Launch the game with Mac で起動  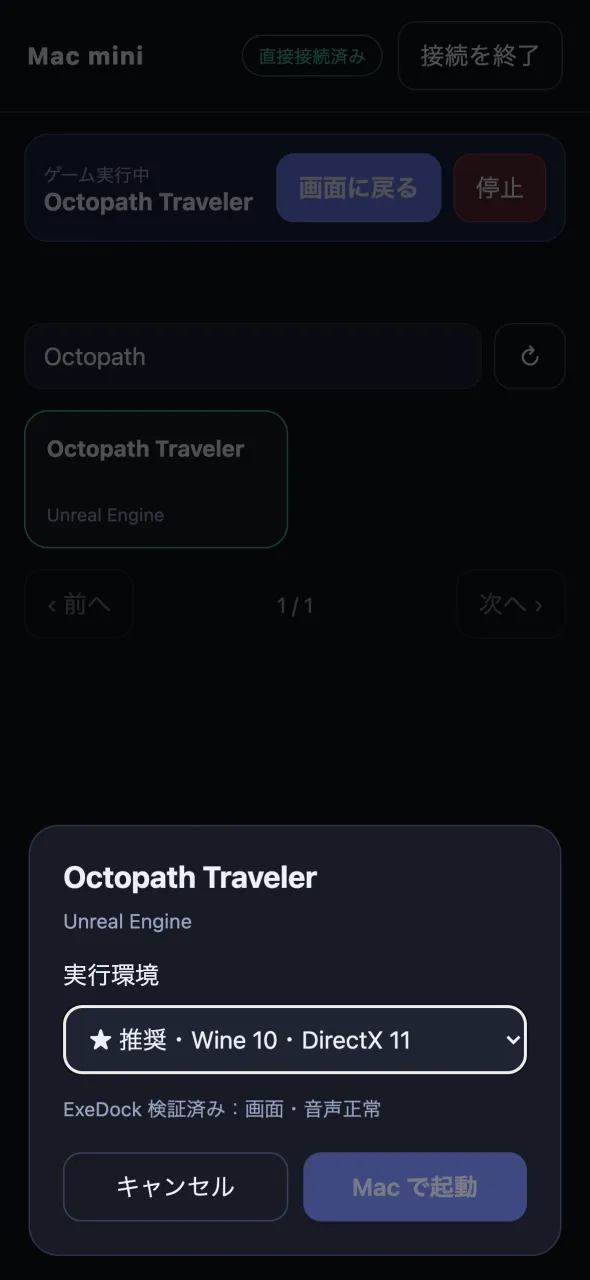[x=415, y=1187]
